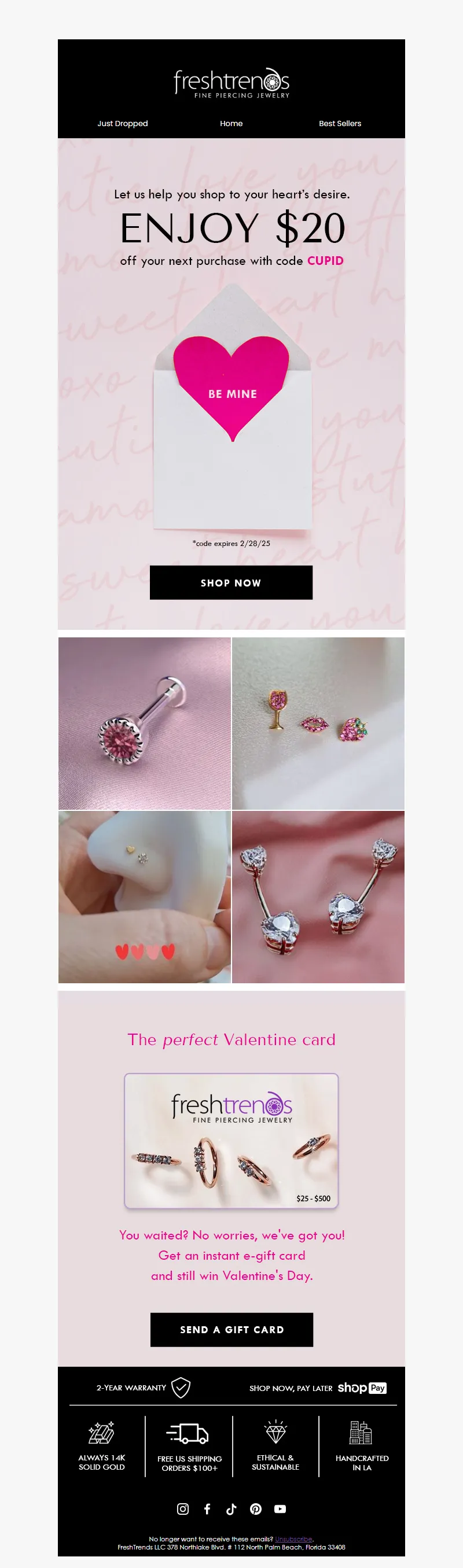Tap the Unsubscribe link

(293, 1539)
